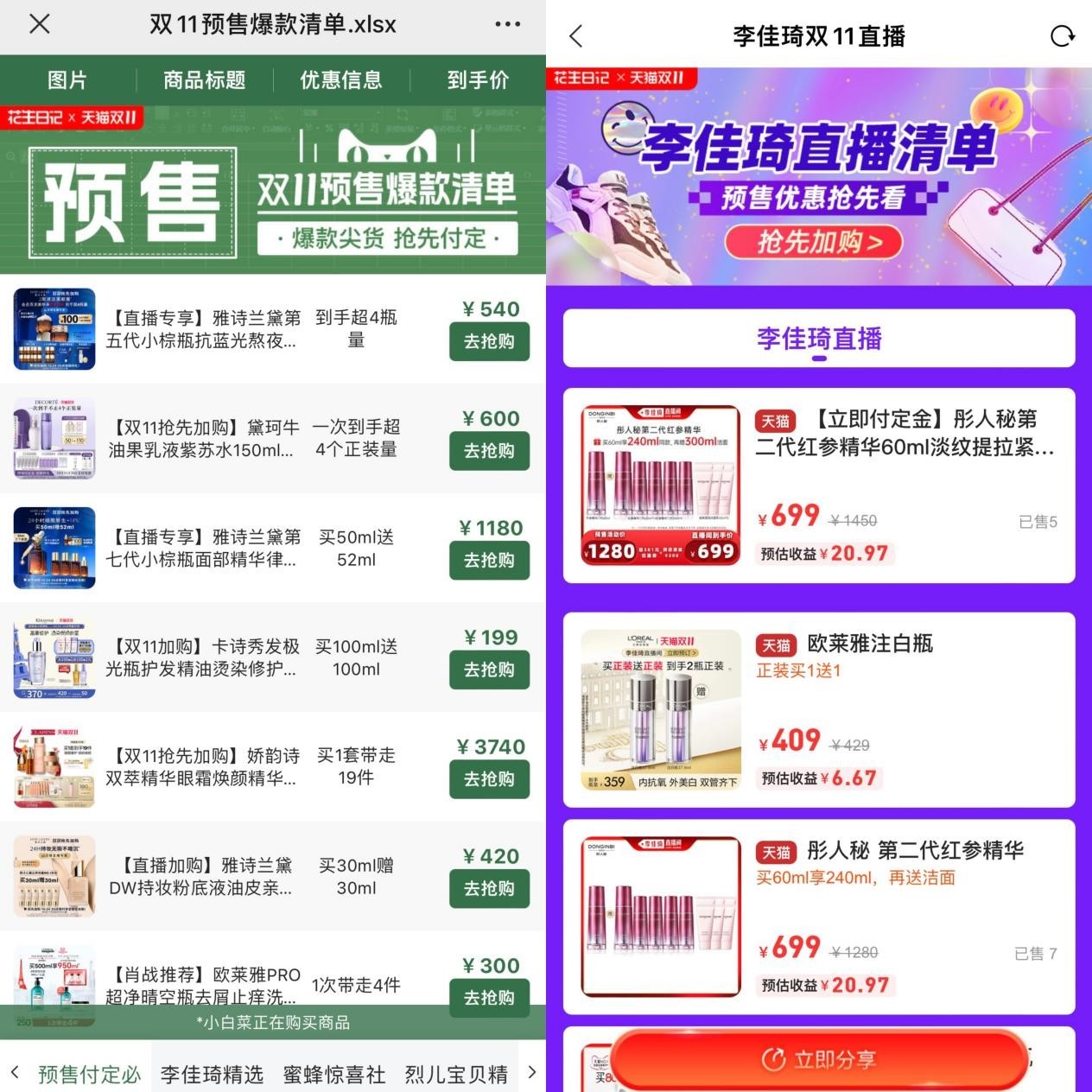
Task: Tap 去抢购 for 雅诗兰黛第五代小棕瓶 ¥540
Action: [489, 341]
